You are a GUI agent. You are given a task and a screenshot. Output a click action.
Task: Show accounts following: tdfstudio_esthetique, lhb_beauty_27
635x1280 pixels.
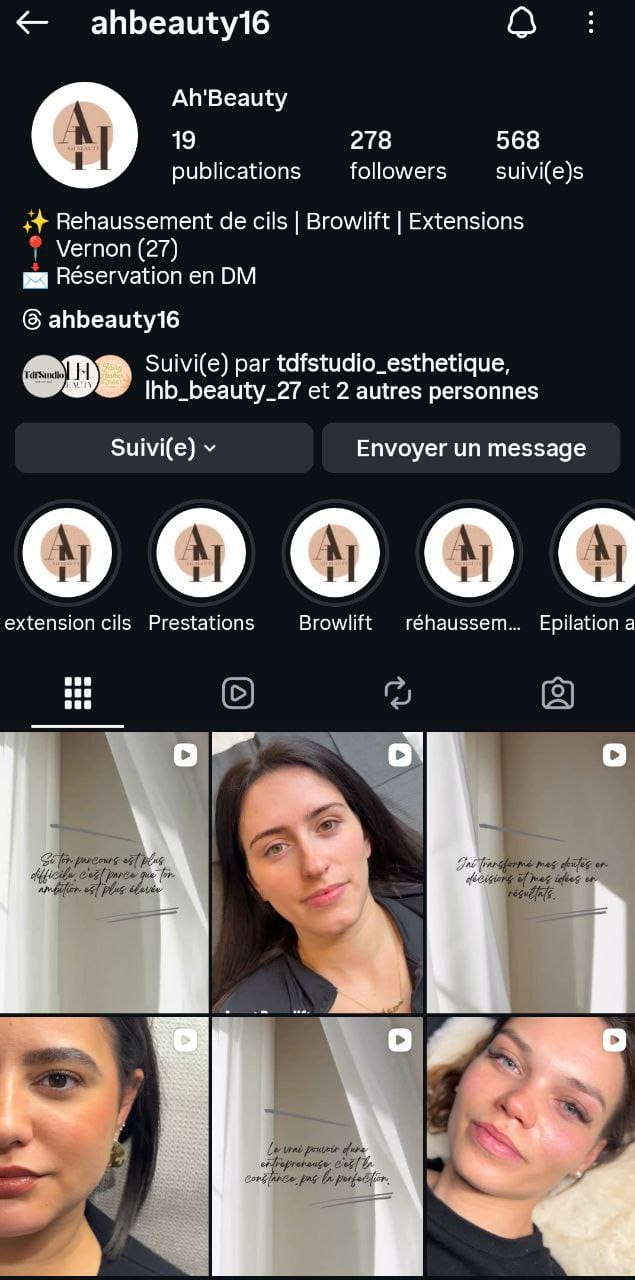pos(341,377)
